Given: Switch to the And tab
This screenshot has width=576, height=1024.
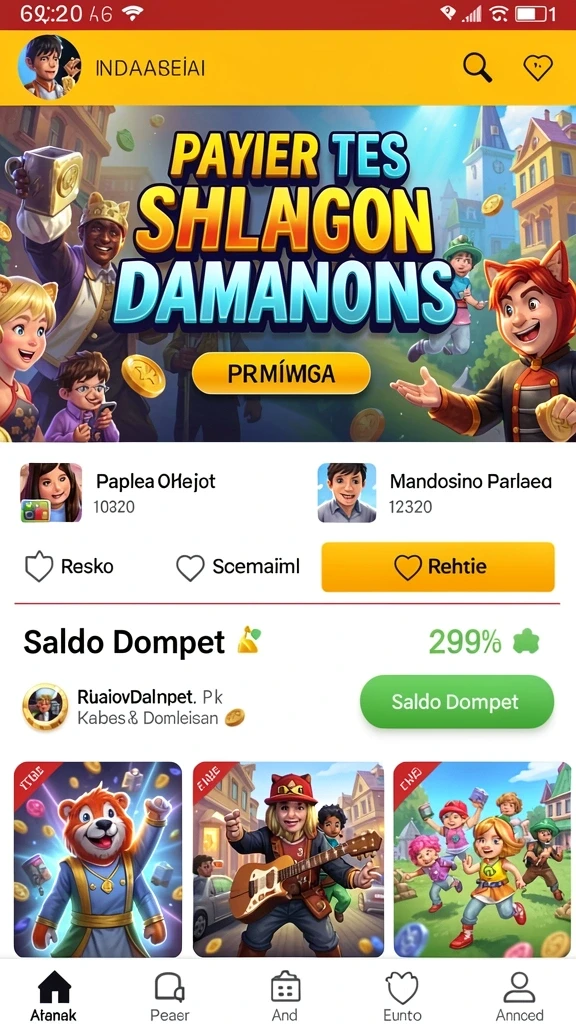Looking at the screenshot, I should (x=285, y=996).
